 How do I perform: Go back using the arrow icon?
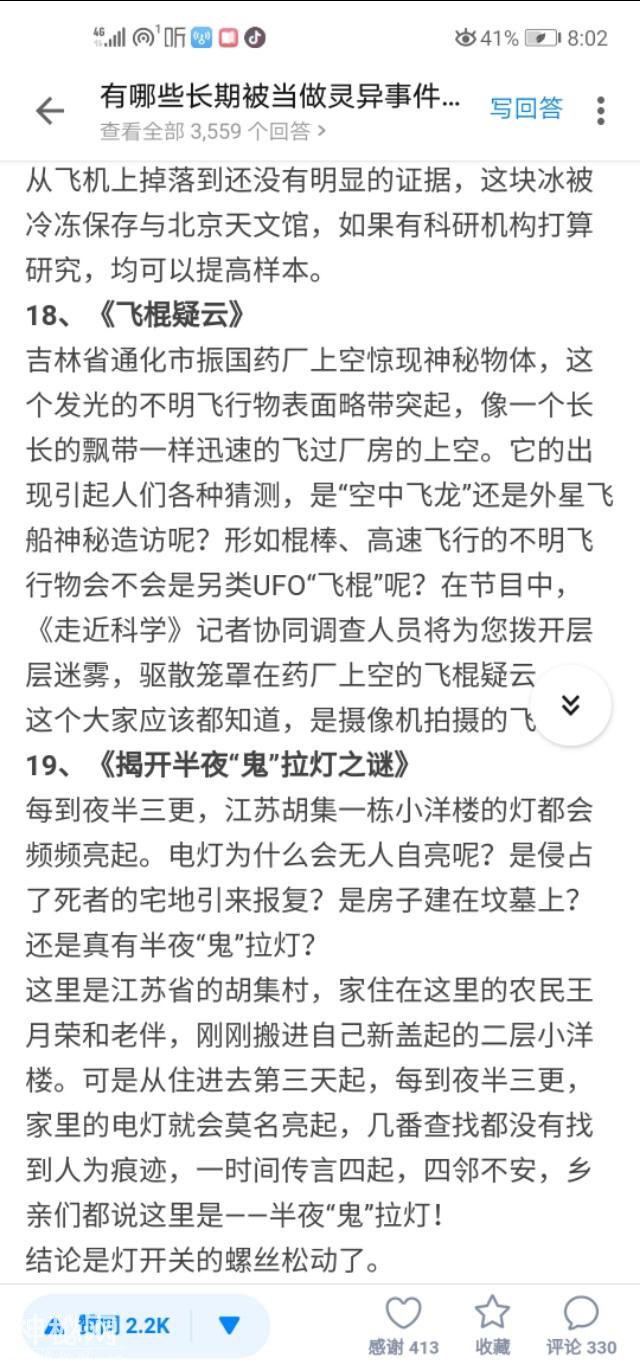pyautogui.click(x=50, y=111)
